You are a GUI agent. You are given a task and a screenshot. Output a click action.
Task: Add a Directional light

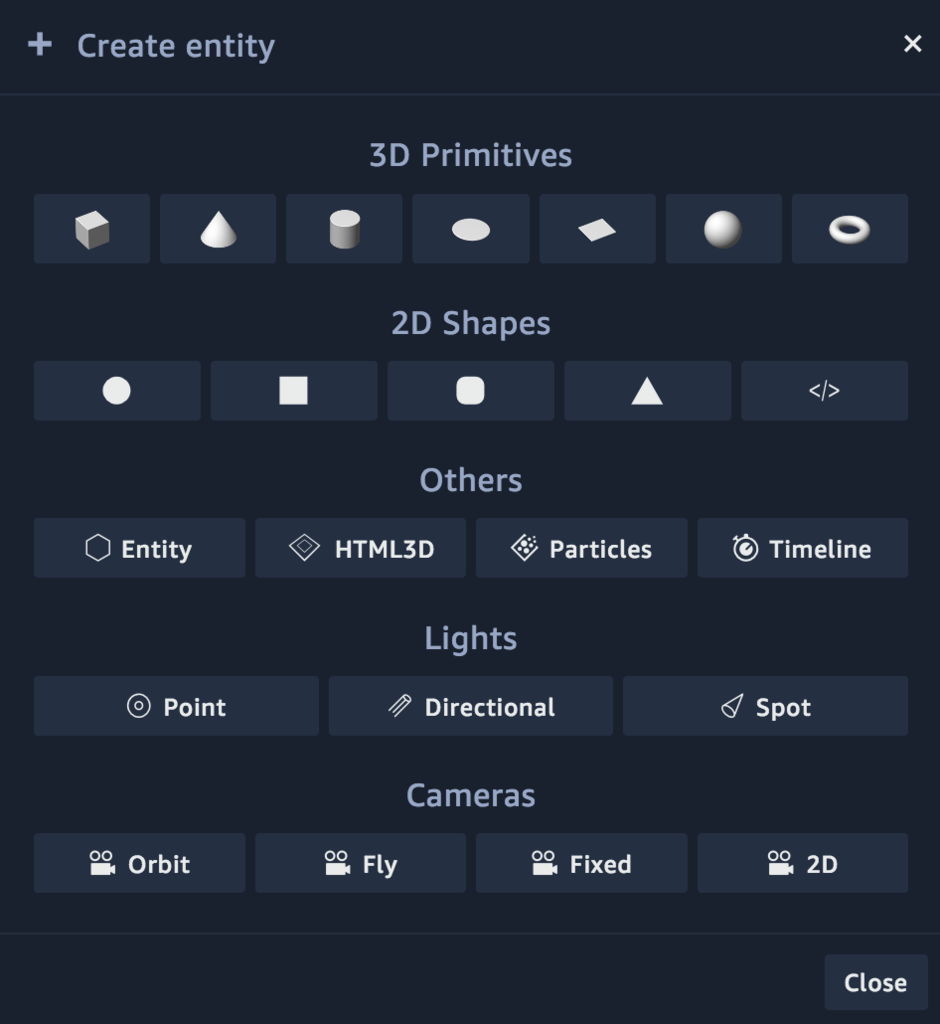tap(470, 707)
